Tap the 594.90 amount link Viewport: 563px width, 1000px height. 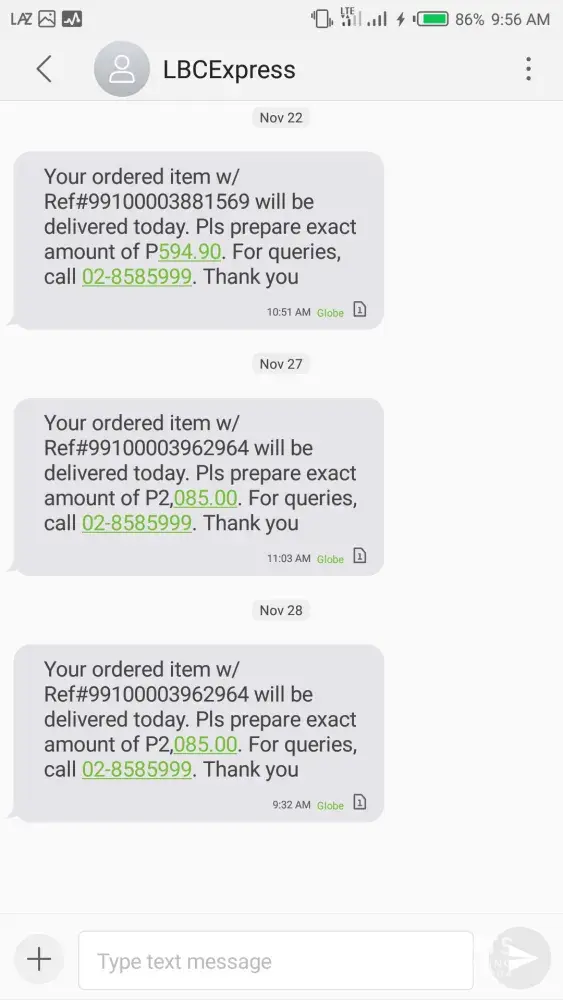pos(189,252)
